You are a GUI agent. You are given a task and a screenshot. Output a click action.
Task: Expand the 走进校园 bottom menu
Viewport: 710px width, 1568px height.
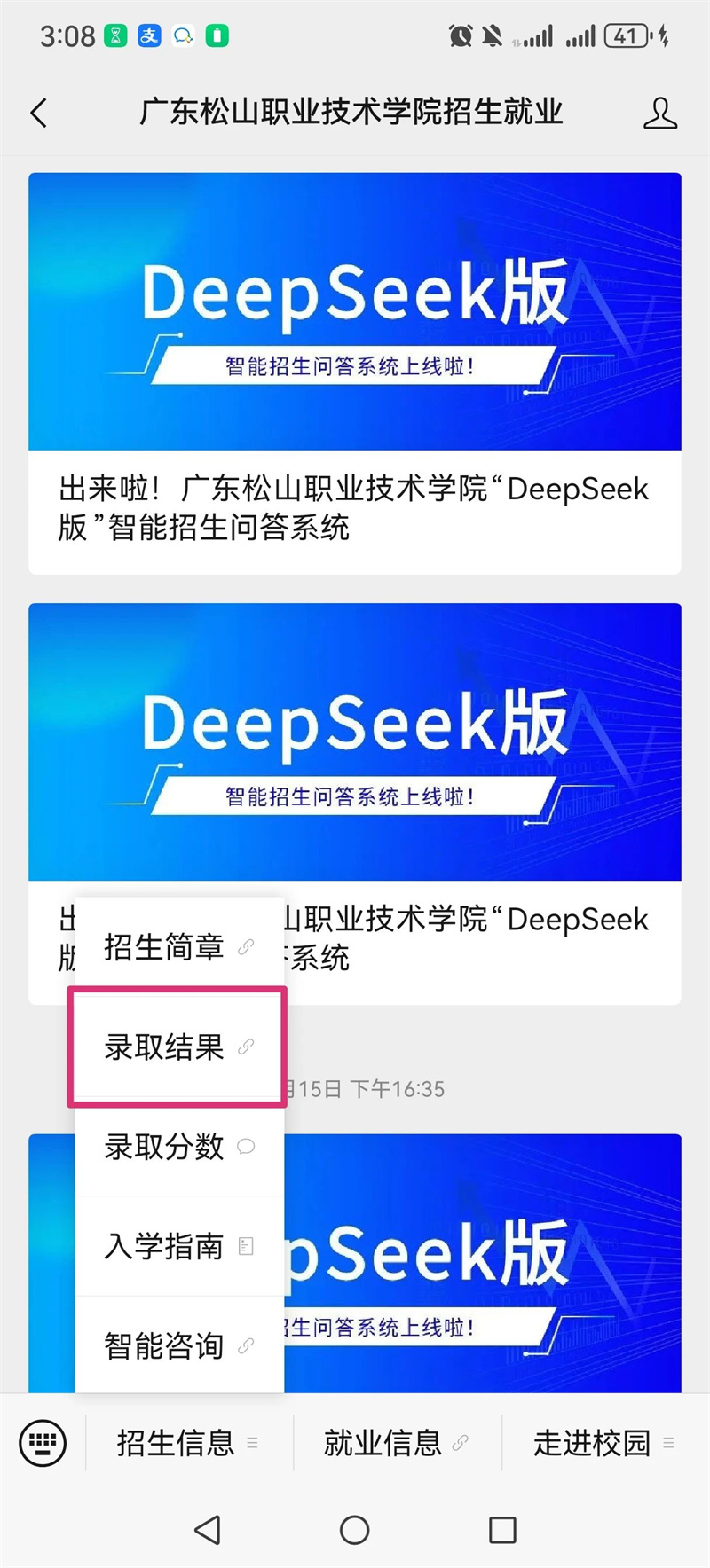(603, 1443)
